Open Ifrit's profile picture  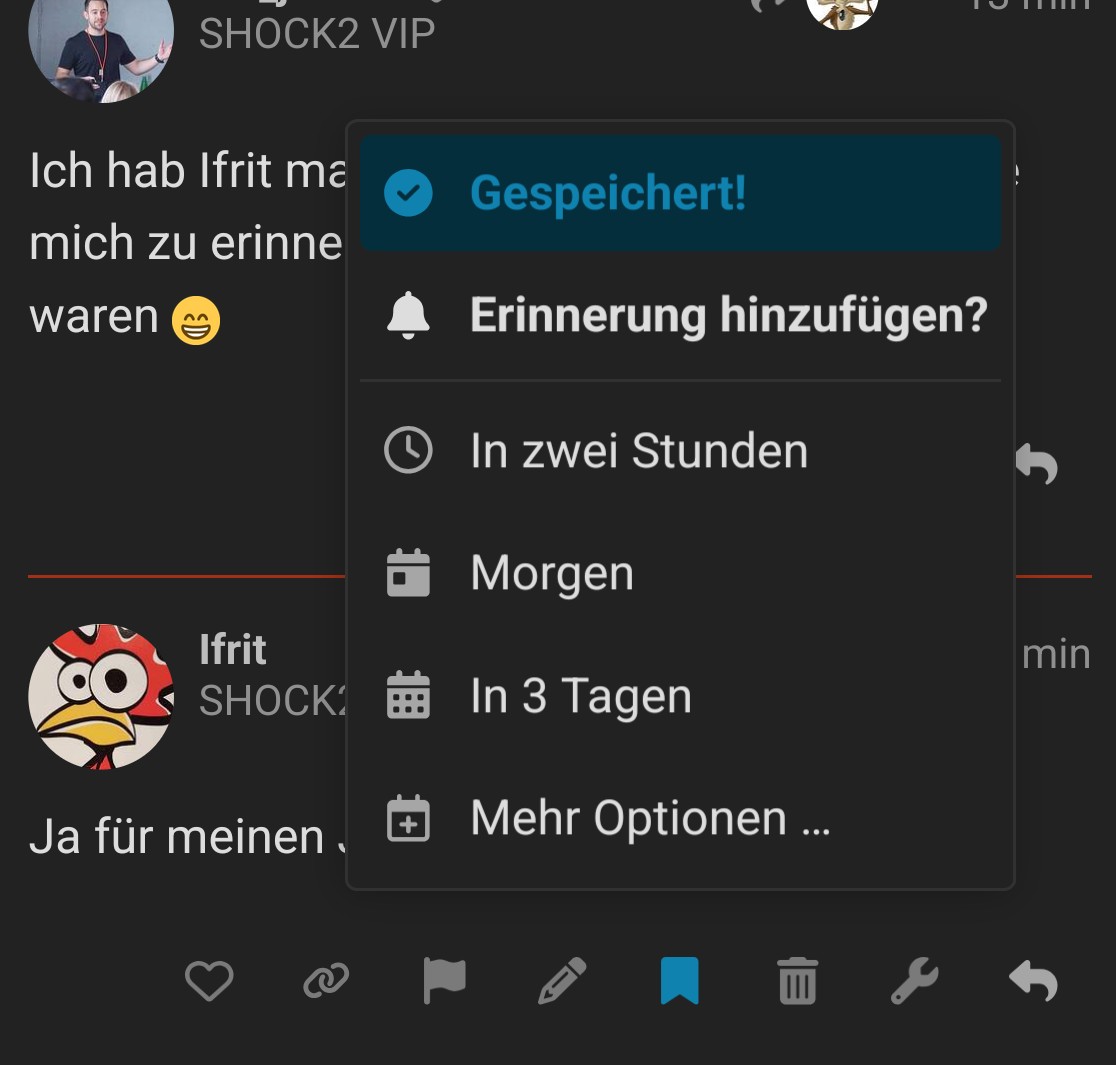(x=101, y=696)
